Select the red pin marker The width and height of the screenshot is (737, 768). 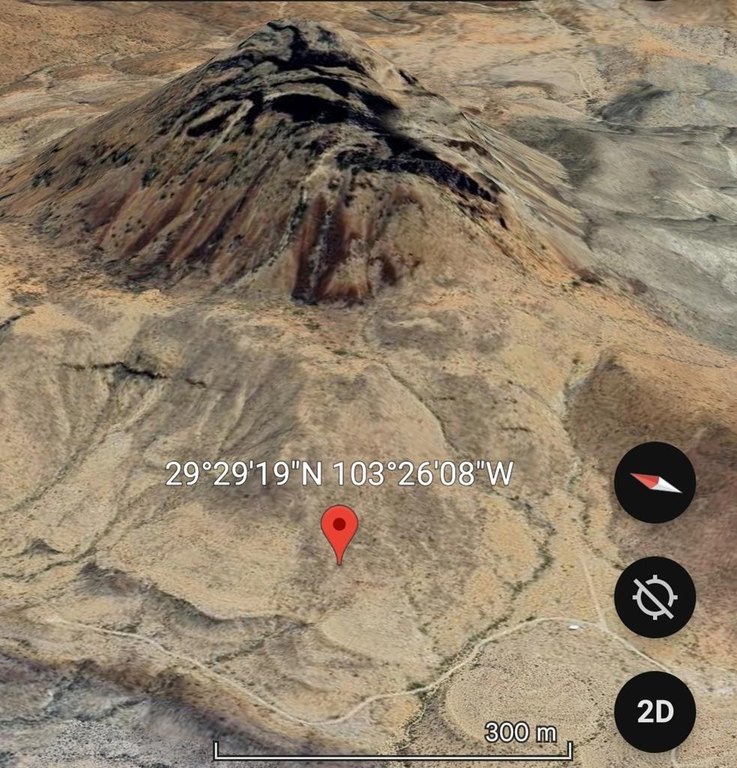pos(339,530)
